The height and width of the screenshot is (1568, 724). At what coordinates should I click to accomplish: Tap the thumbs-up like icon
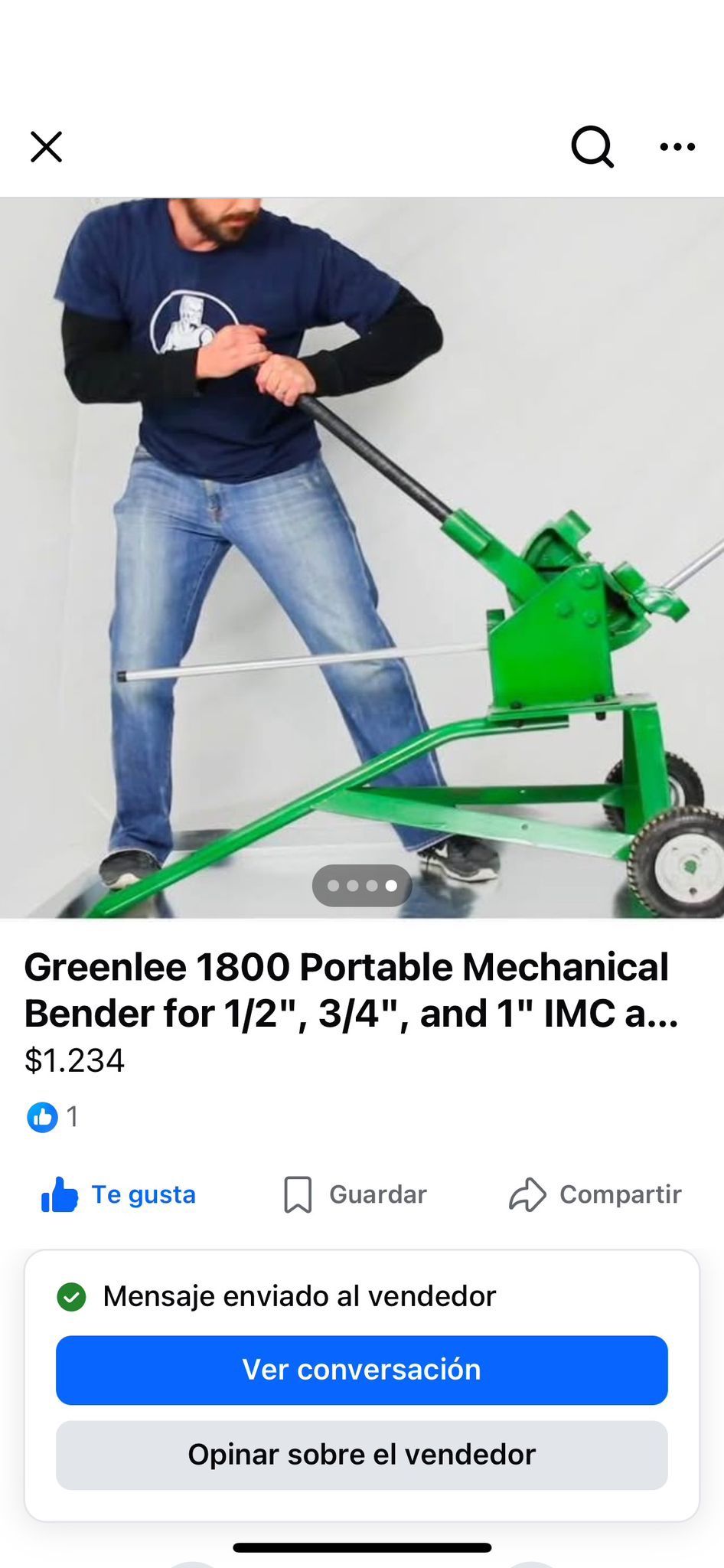coord(60,1194)
